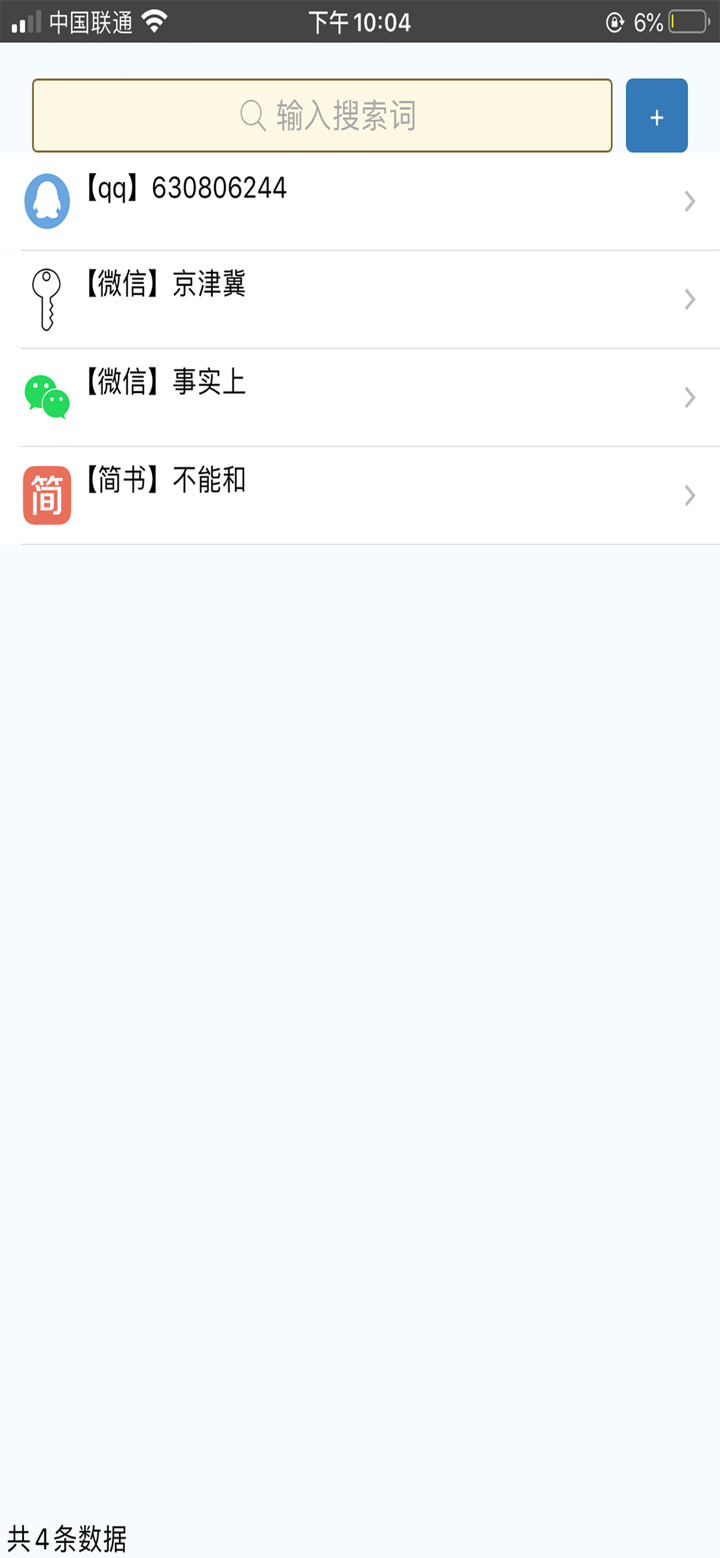Click the clock showing 下午10:04
Viewport: 720px width, 1558px height.
pyautogui.click(x=360, y=21)
